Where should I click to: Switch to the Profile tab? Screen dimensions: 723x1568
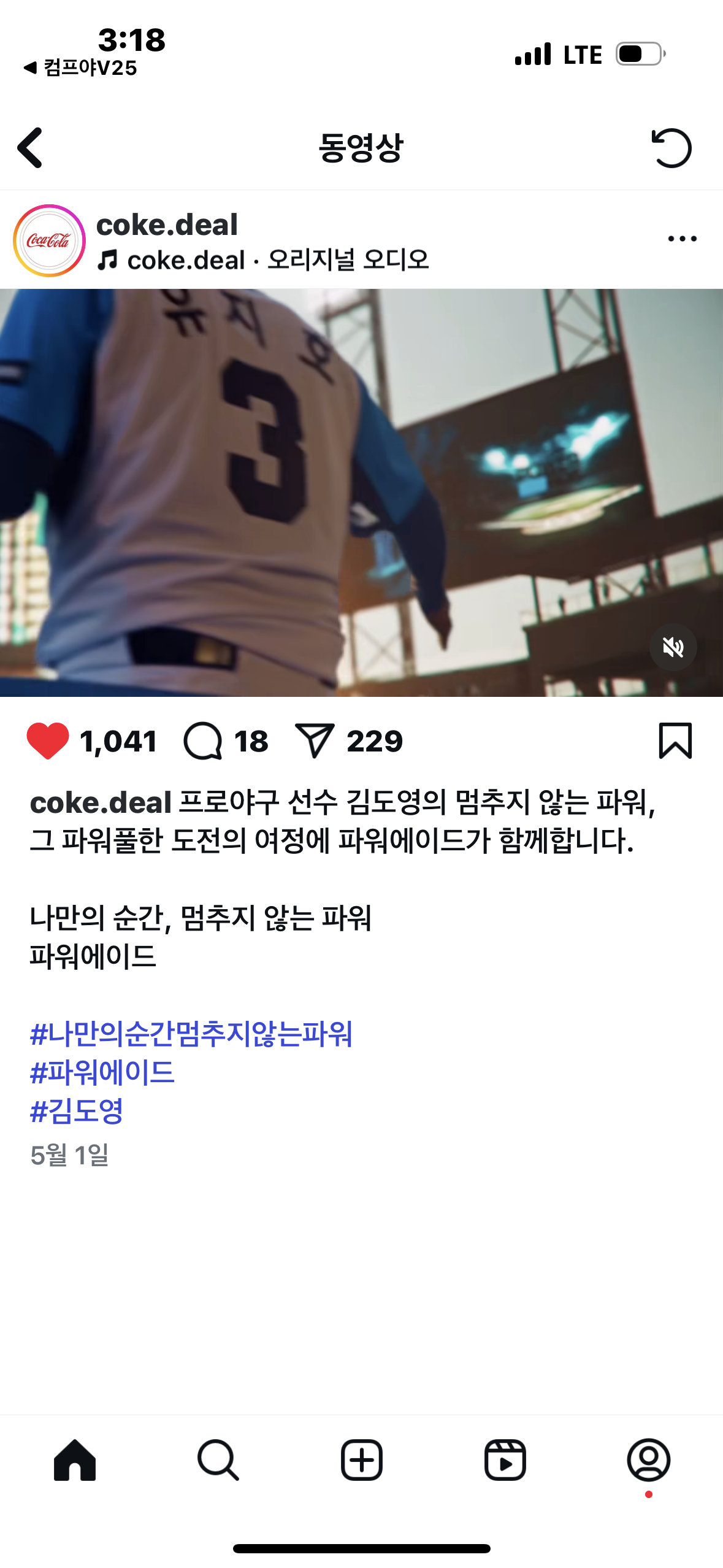point(648,1460)
